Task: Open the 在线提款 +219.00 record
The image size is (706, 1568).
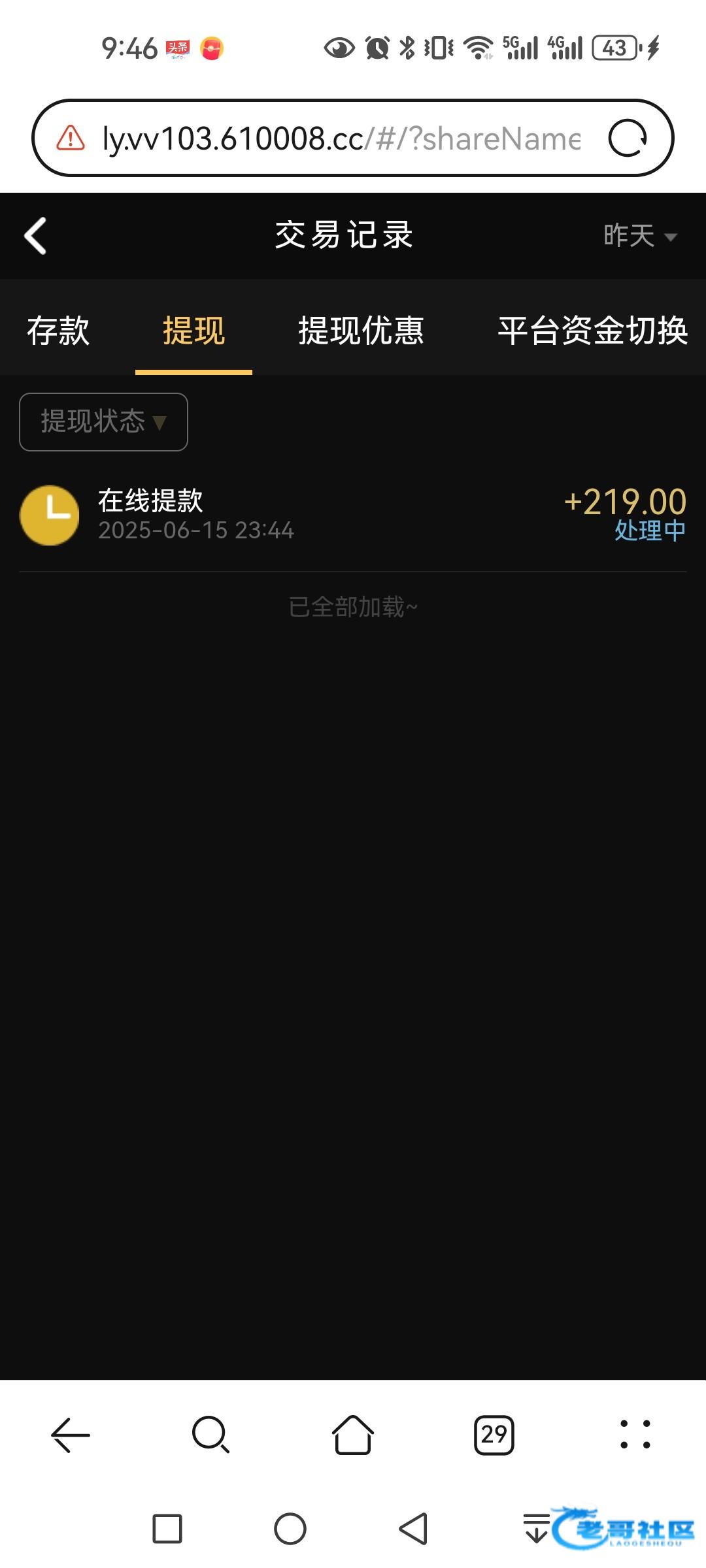Action: (x=353, y=515)
